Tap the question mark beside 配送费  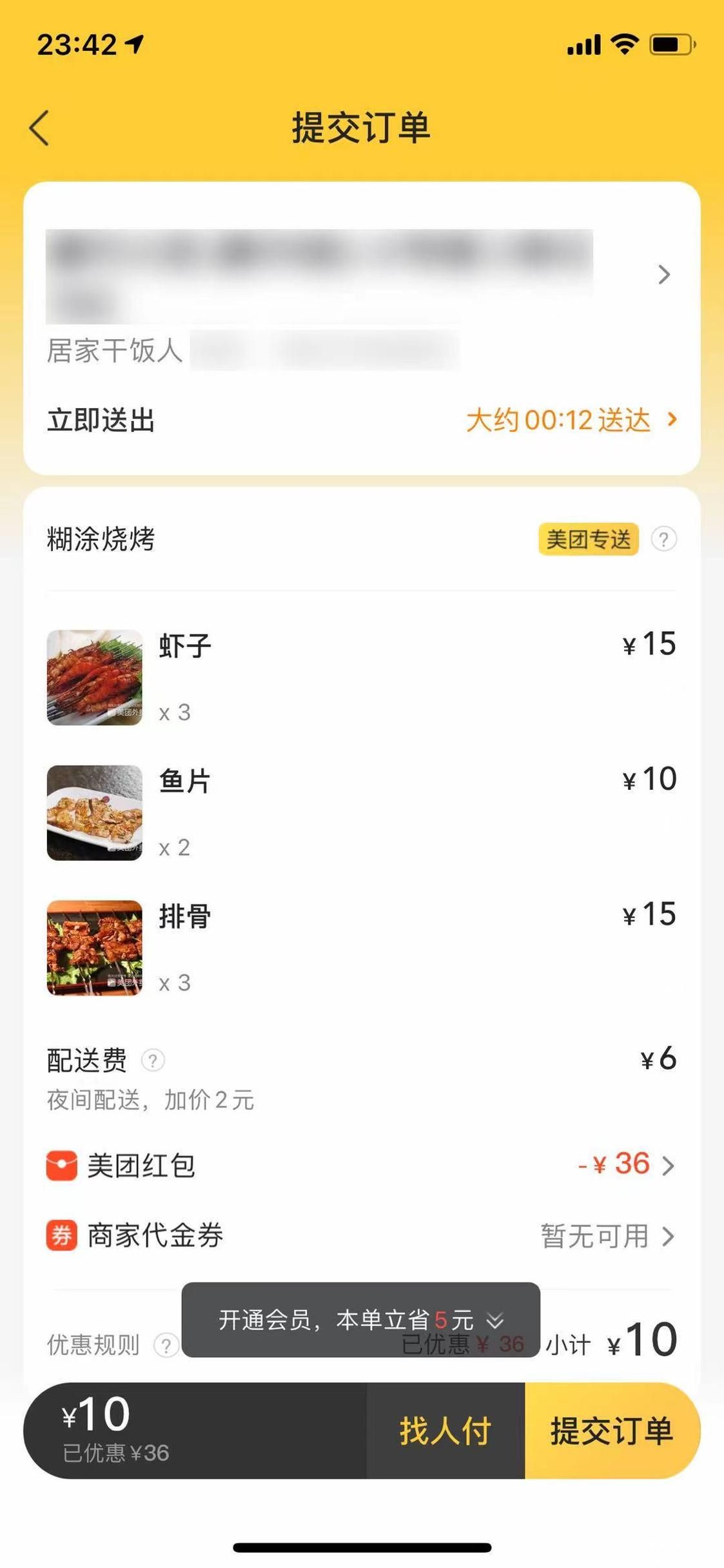pyautogui.click(x=153, y=1060)
